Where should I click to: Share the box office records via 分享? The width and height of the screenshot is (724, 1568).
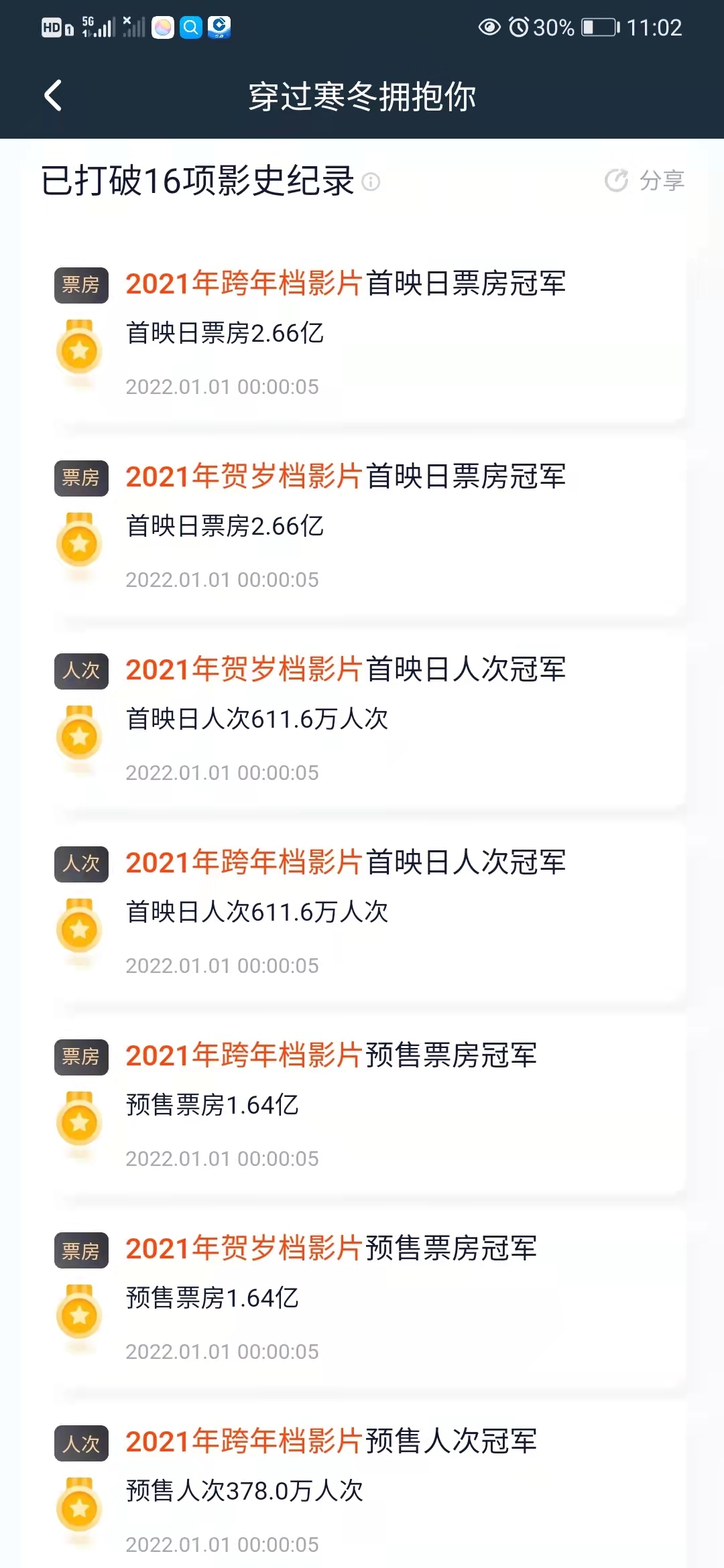click(x=645, y=180)
